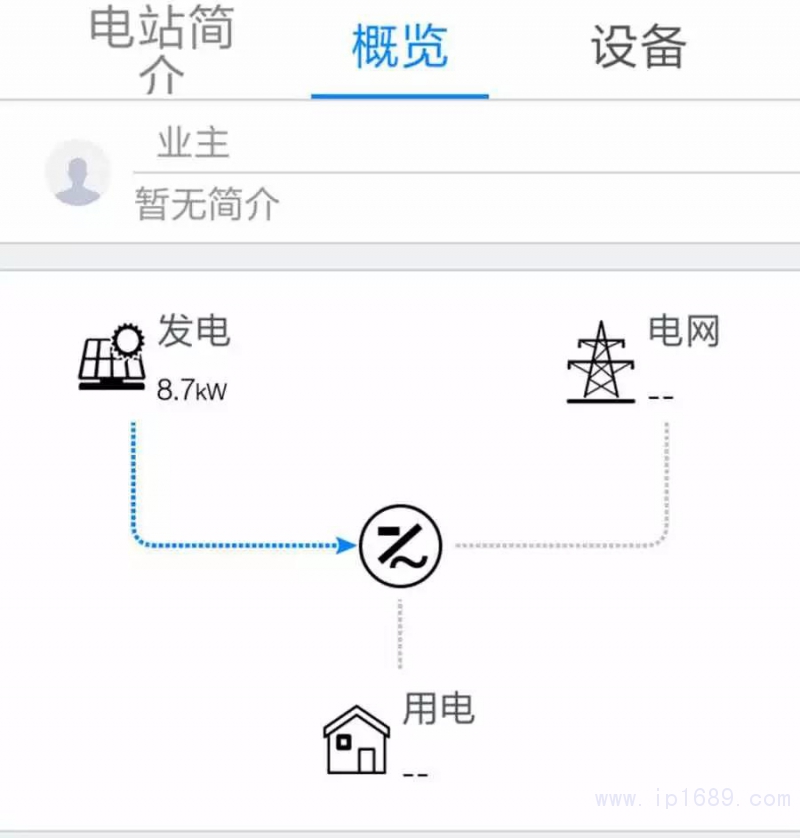Expand the owner profile section
This screenshot has width=800, height=838.
point(400,172)
